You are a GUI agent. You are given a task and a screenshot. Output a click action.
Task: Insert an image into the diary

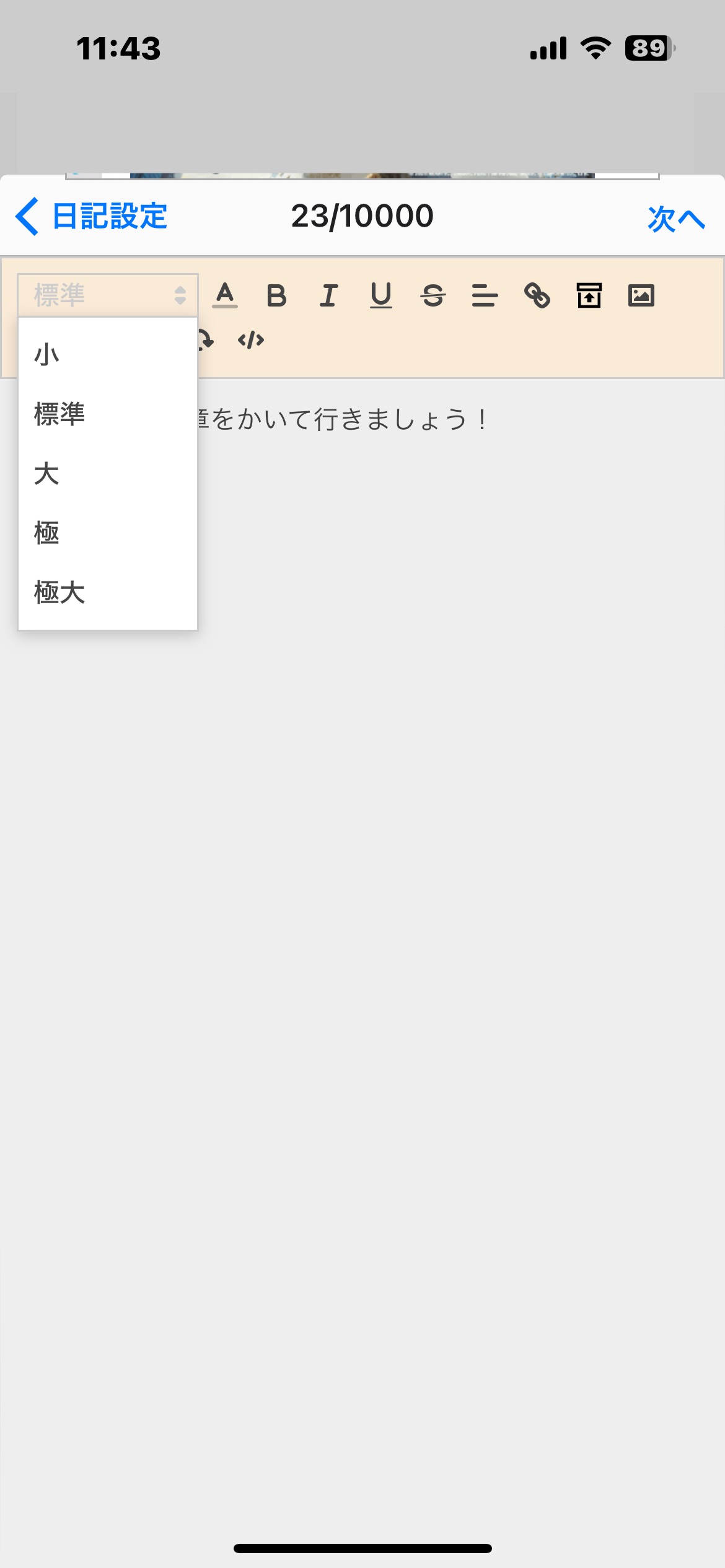click(x=641, y=295)
